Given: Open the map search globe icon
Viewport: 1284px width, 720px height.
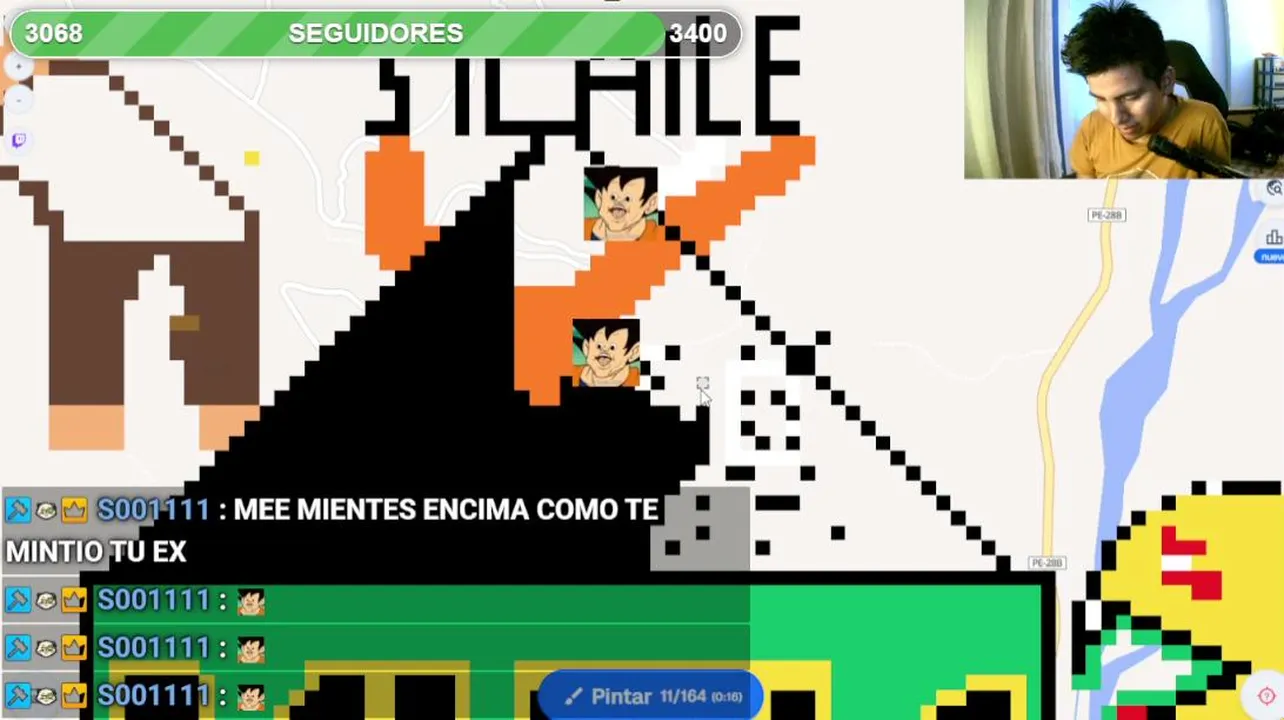Looking at the screenshot, I should pos(1273,189).
